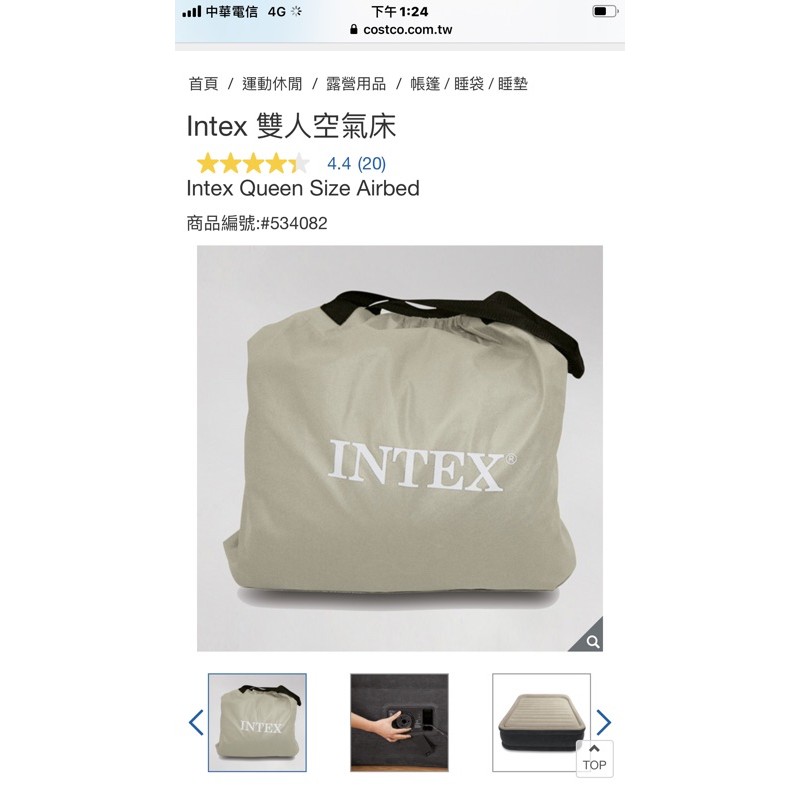Viewport: 800px width, 800px height.
Task: Show next thumbnails with right arrow
Action: coord(604,722)
